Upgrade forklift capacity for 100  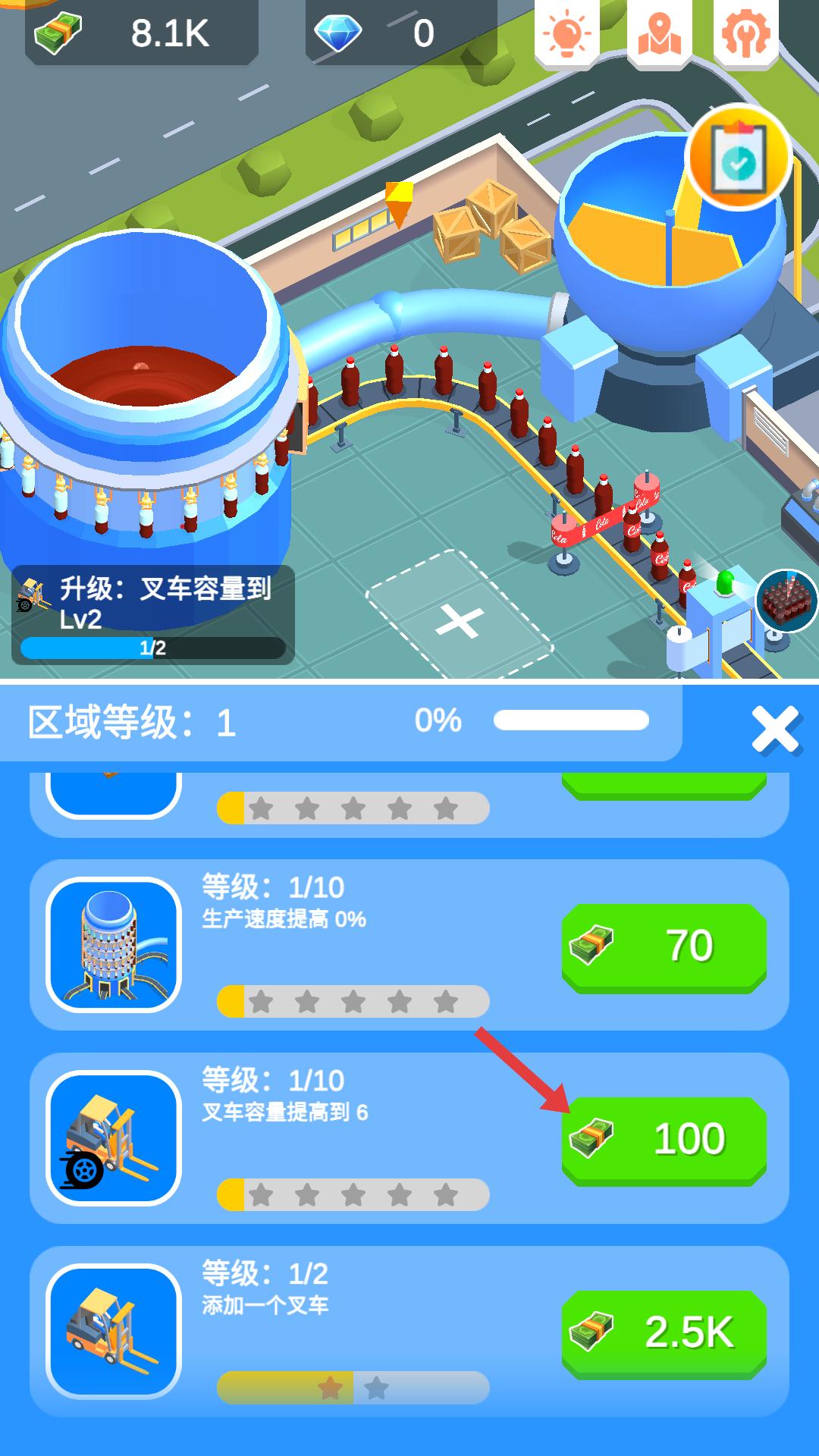click(x=664, y=1139)
